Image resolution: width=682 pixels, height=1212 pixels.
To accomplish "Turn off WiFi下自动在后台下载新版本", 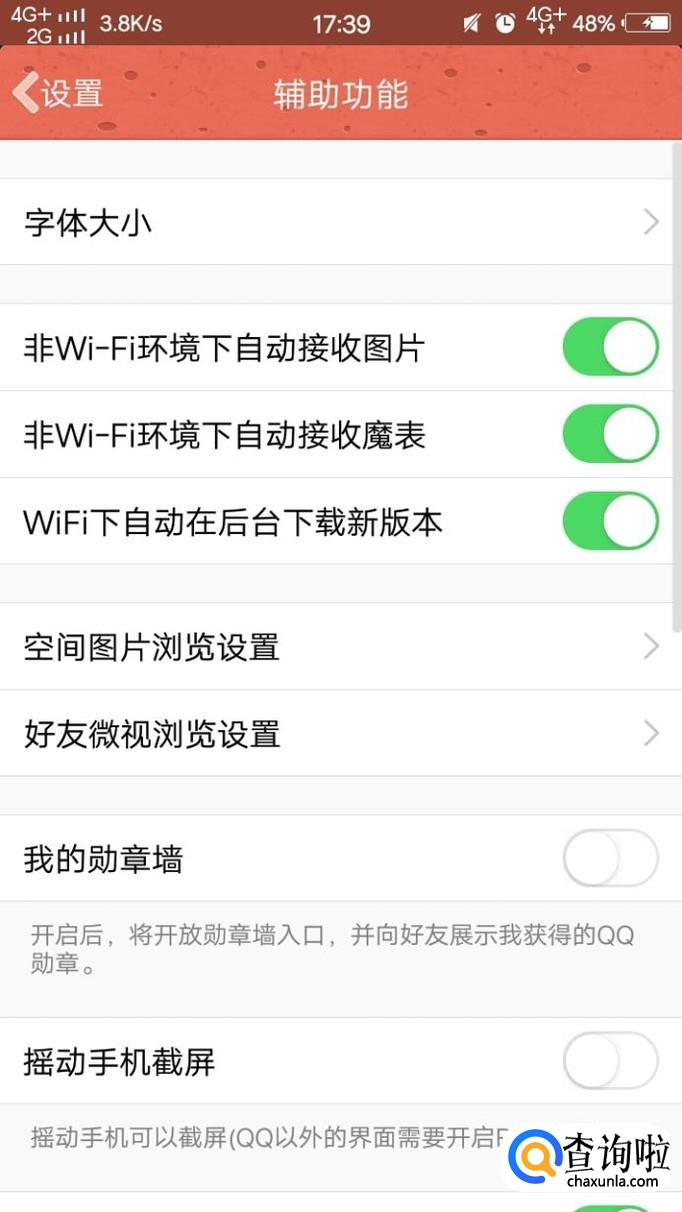I will (610, 522).
